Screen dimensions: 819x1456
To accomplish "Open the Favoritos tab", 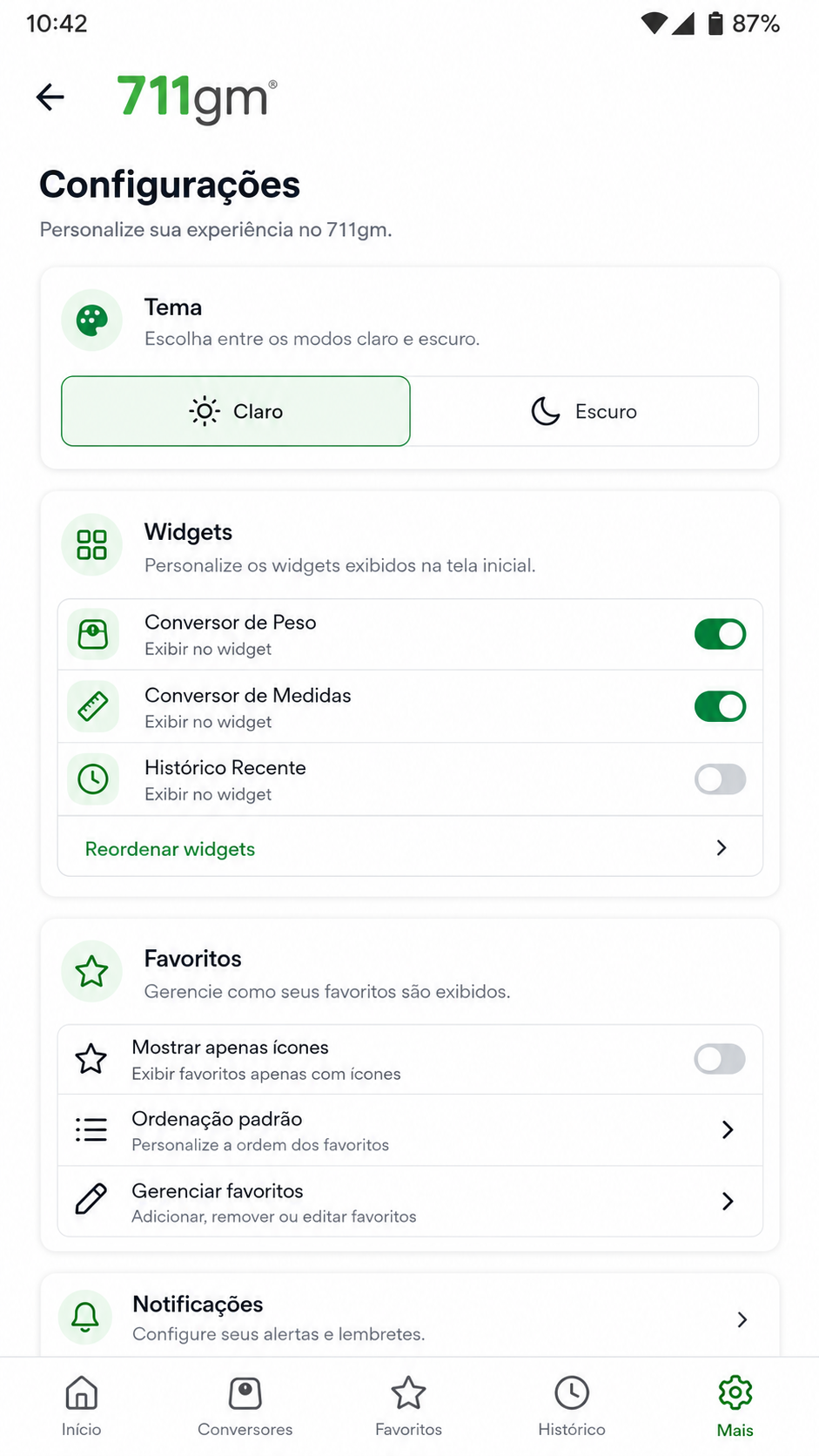I will [409, 1405].
